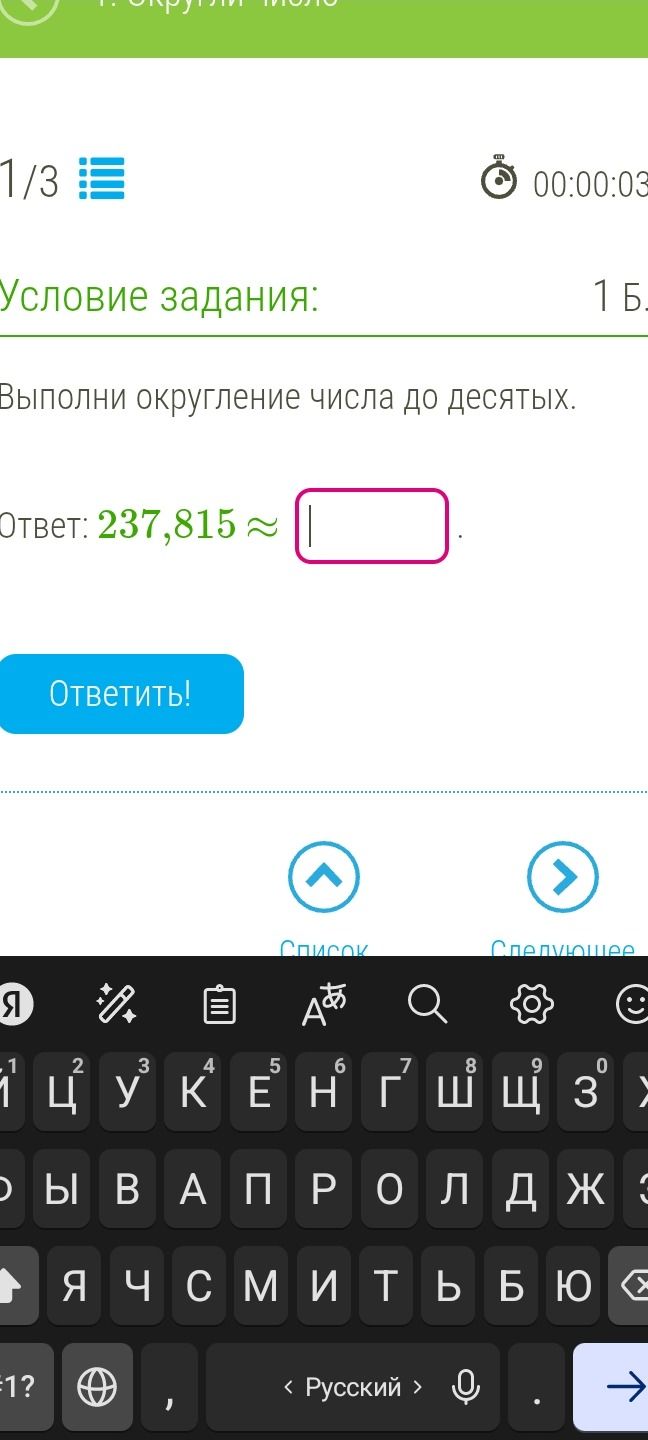This screenshot has width=648, height=1440.
Task: Tap the back arrow in the green header
Action: (30, 8)
